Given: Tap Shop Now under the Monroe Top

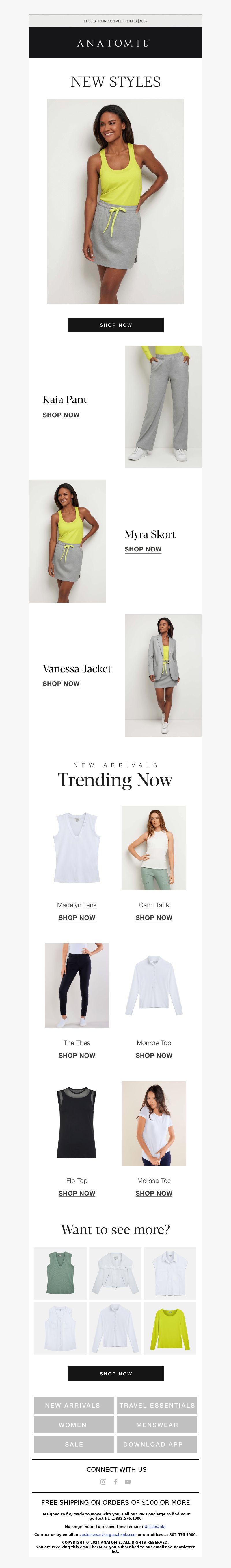Looking at the screenshot, I should tap(154, 1055).
